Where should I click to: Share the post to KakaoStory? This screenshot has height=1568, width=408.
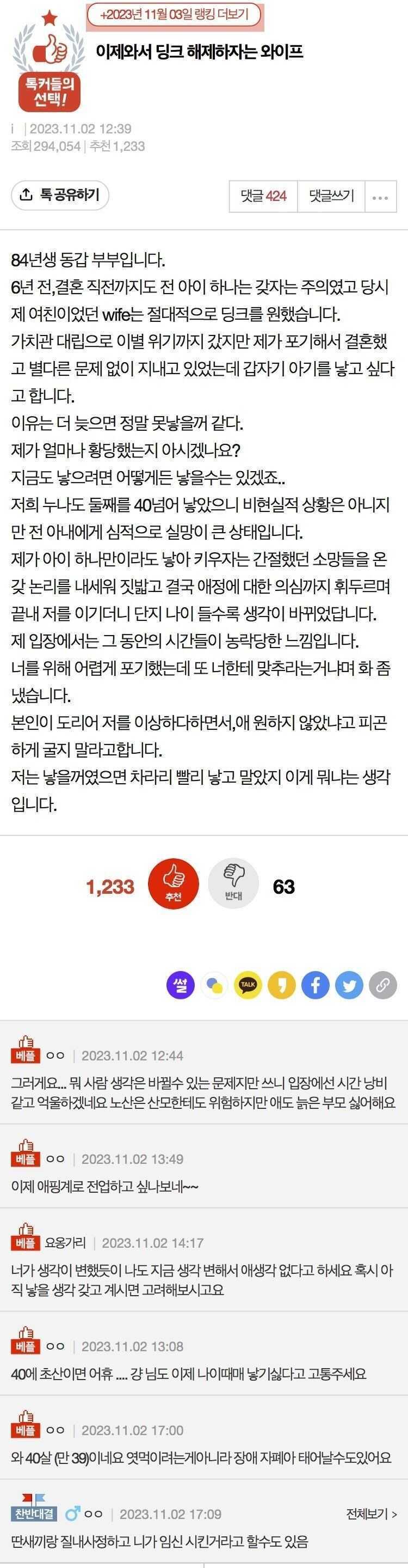coord(282,984)
